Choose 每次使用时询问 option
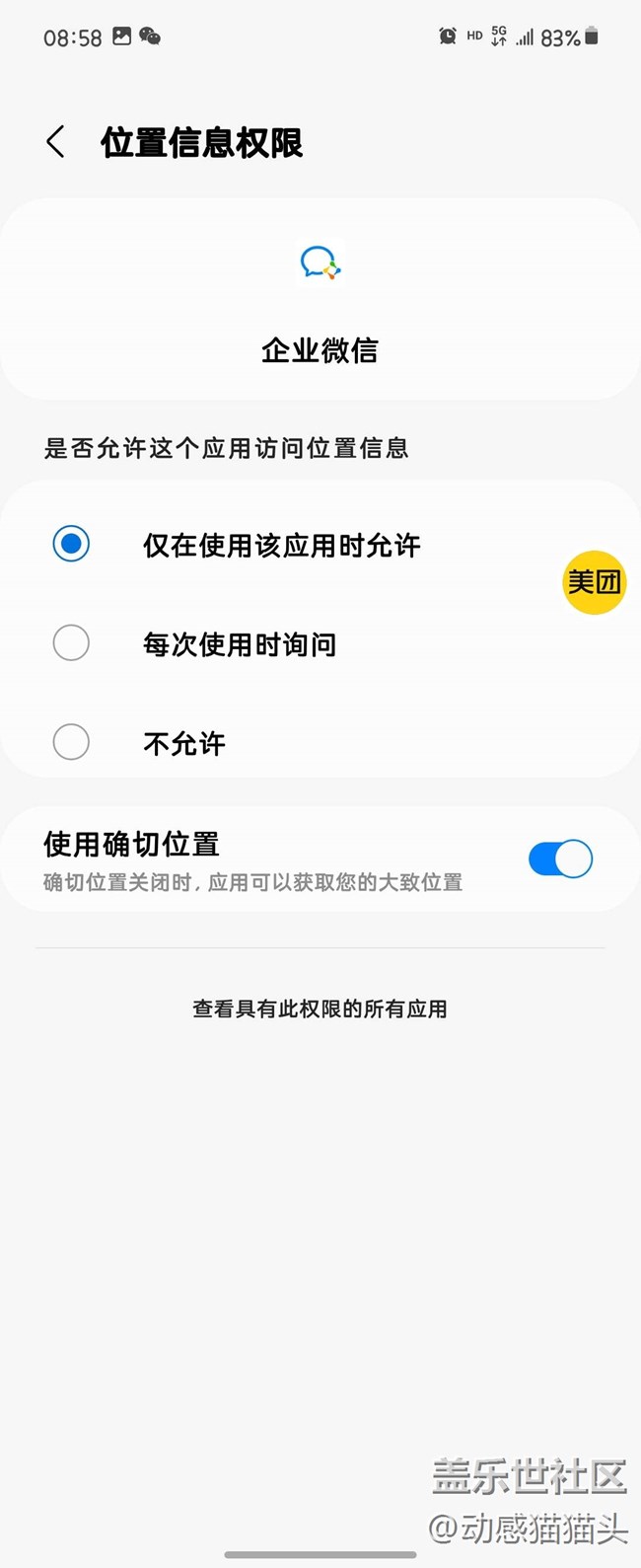 pyautogui.click(x=72, y=643)
